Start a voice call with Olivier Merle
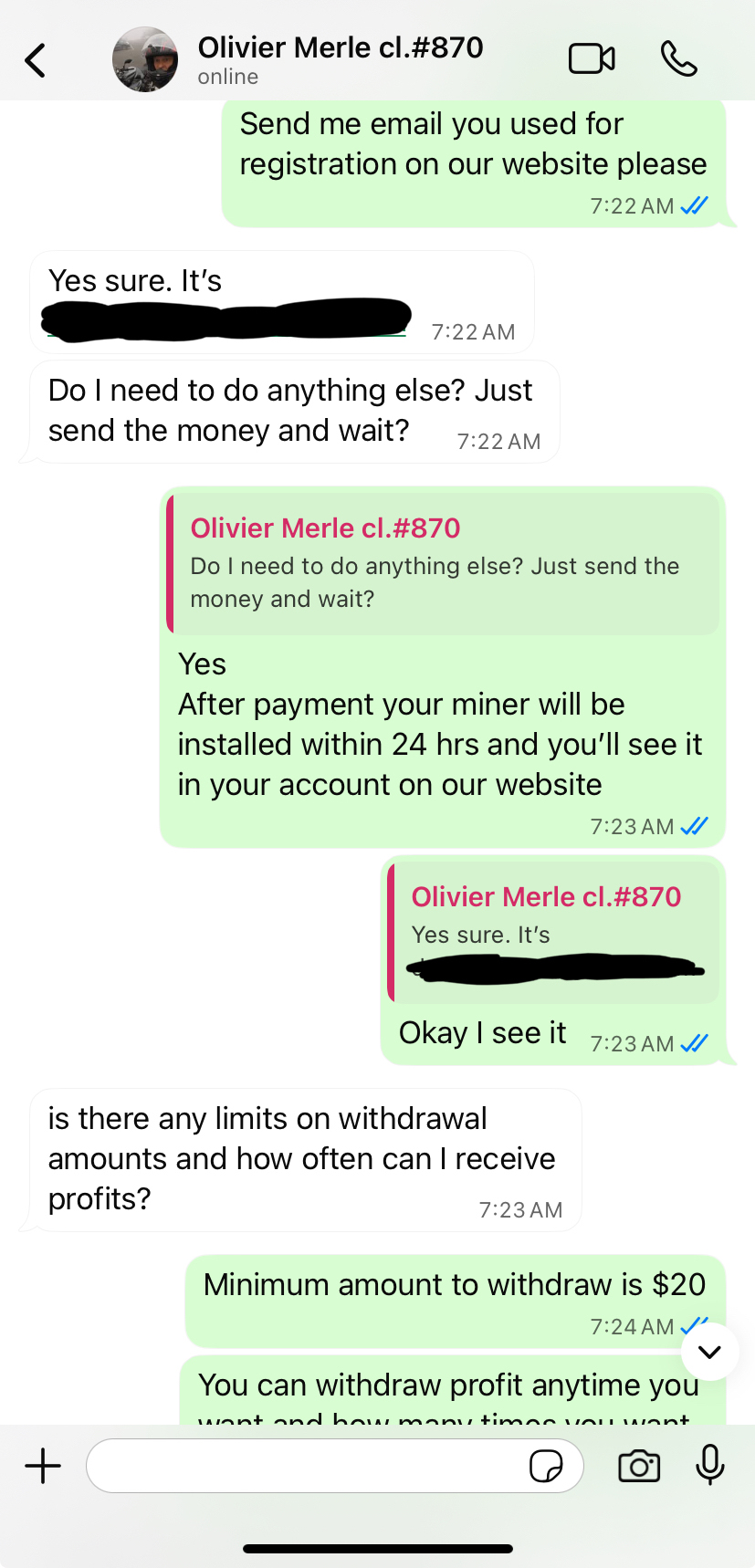755x1568 pixels. [678, 59]
